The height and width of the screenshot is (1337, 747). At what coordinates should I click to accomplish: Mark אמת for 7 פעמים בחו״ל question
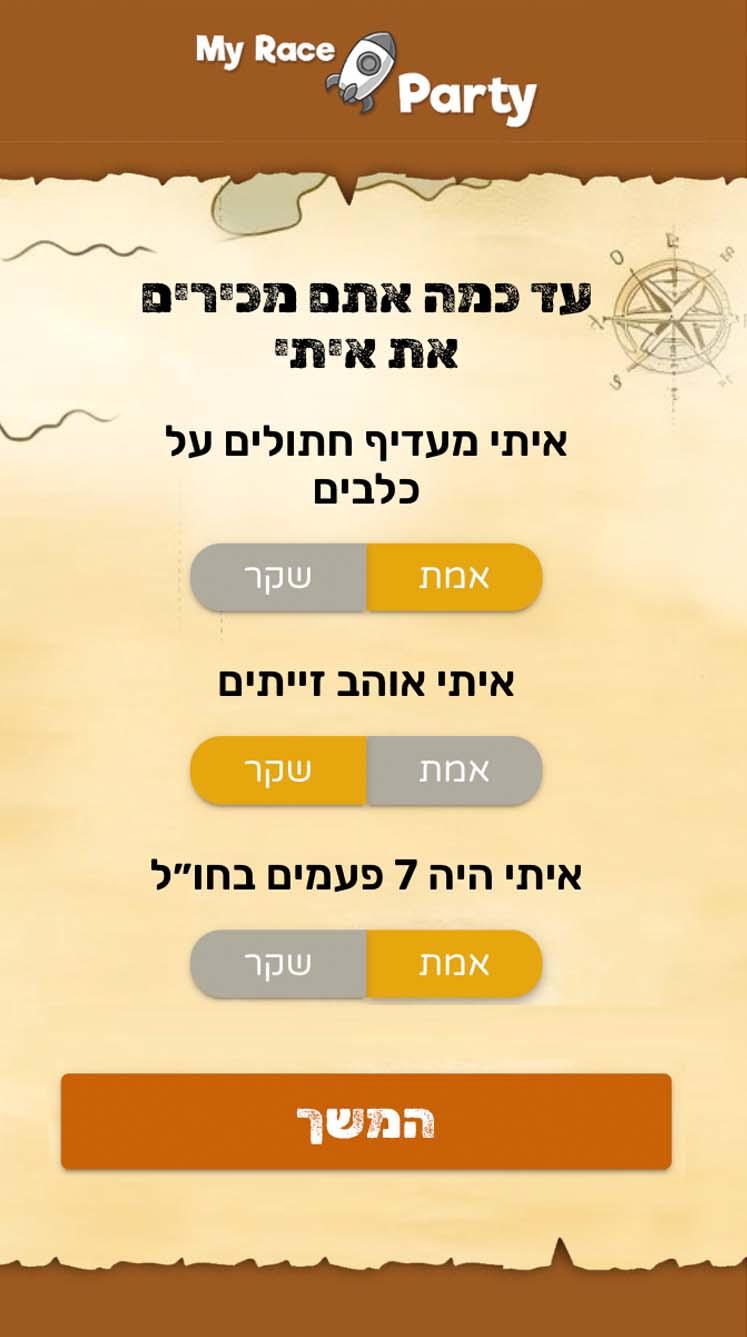point(454,964)
